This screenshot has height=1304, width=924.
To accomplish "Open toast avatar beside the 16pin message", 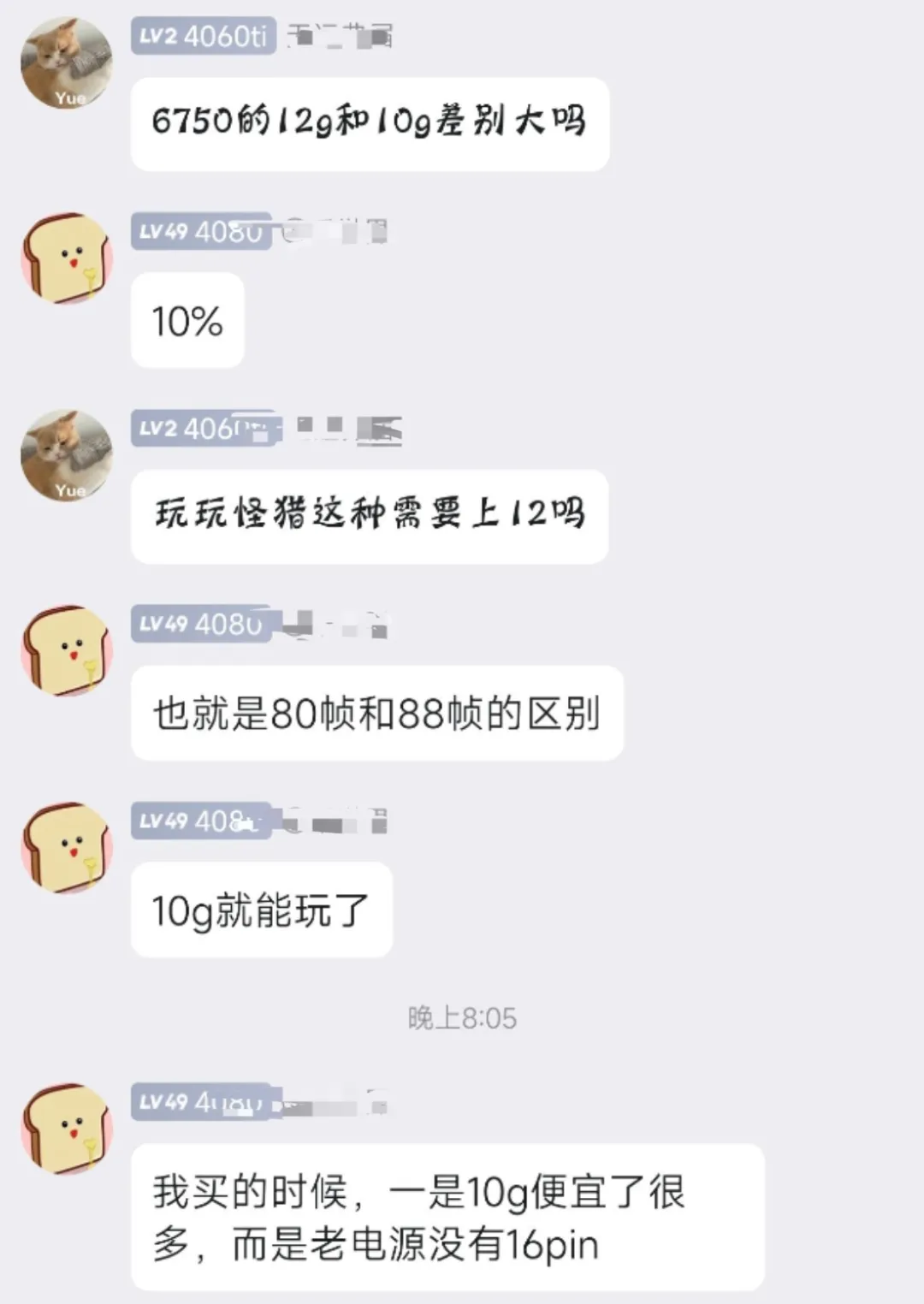I will (x=67, y=1129).
